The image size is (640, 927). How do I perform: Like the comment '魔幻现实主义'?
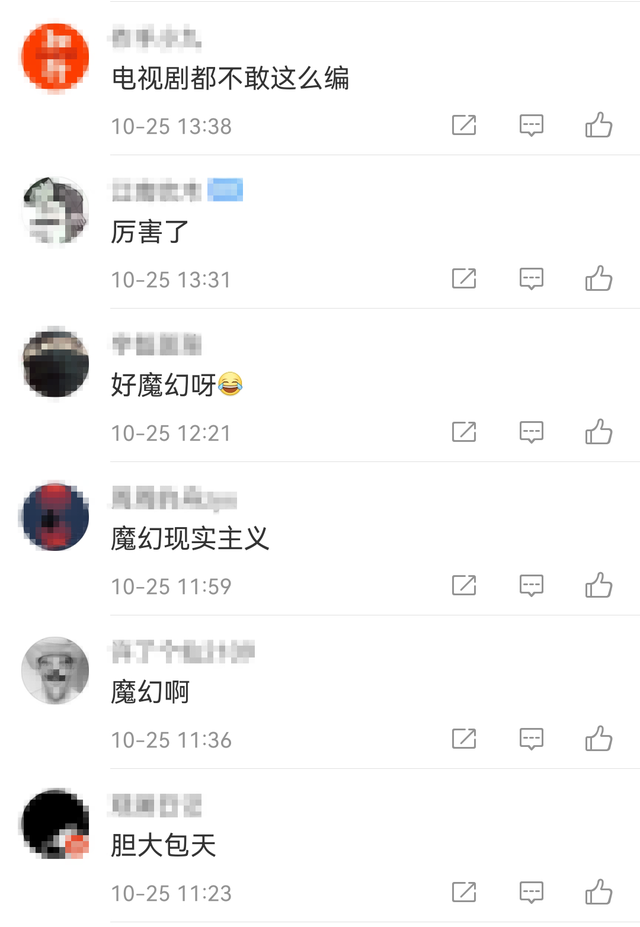point(599,585)
